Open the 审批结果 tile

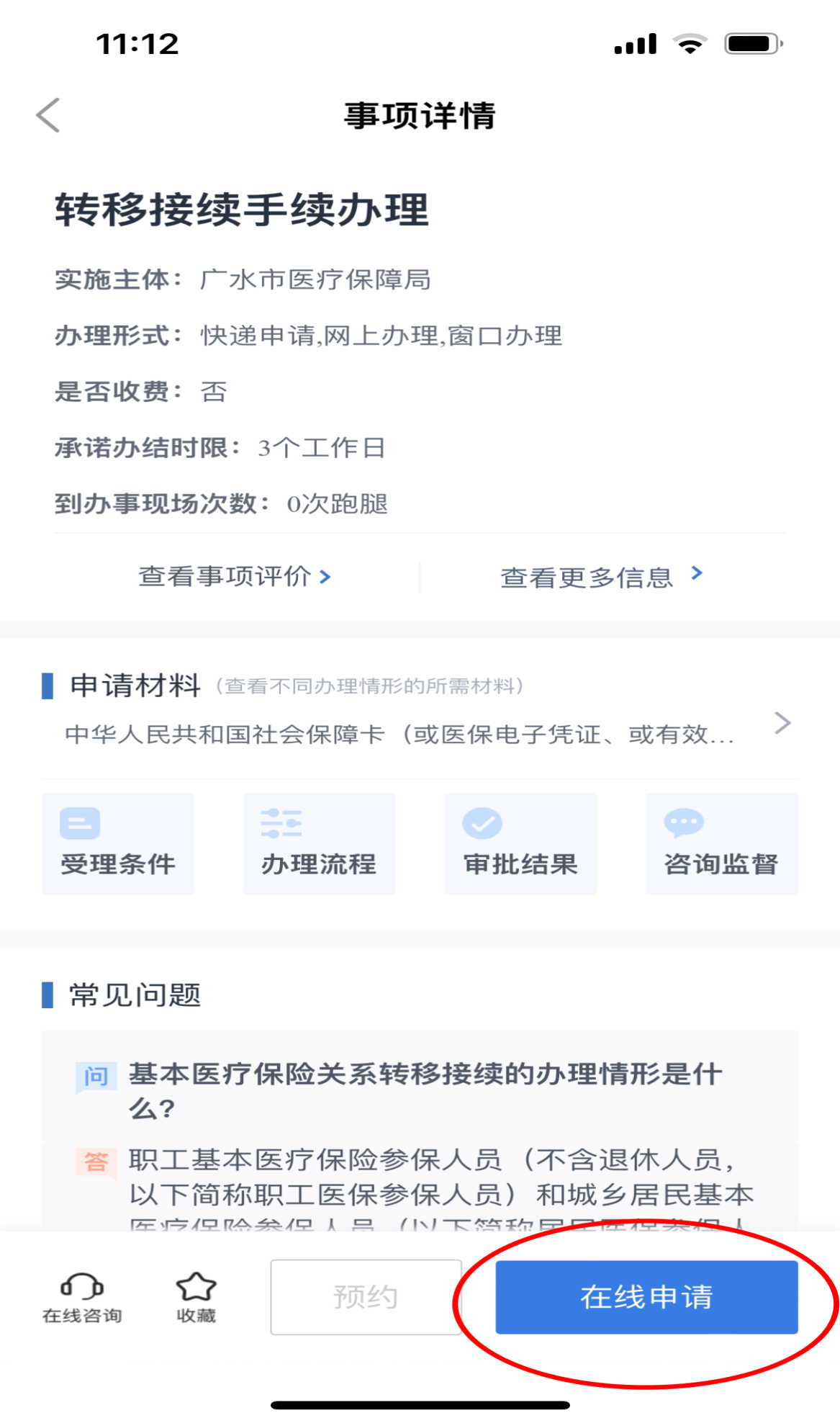520,844
